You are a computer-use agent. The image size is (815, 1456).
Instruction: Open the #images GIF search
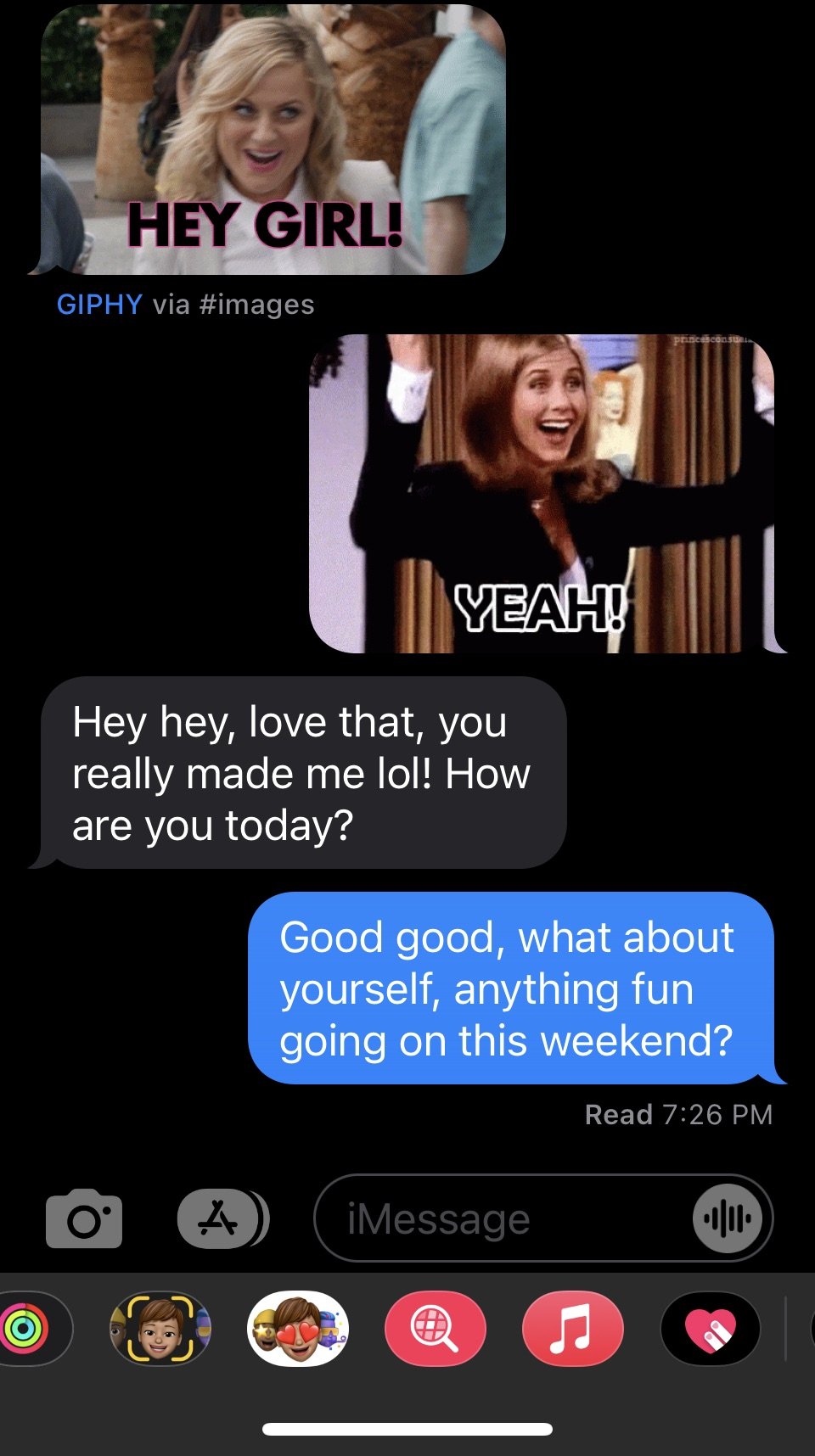coord(436,1328)
